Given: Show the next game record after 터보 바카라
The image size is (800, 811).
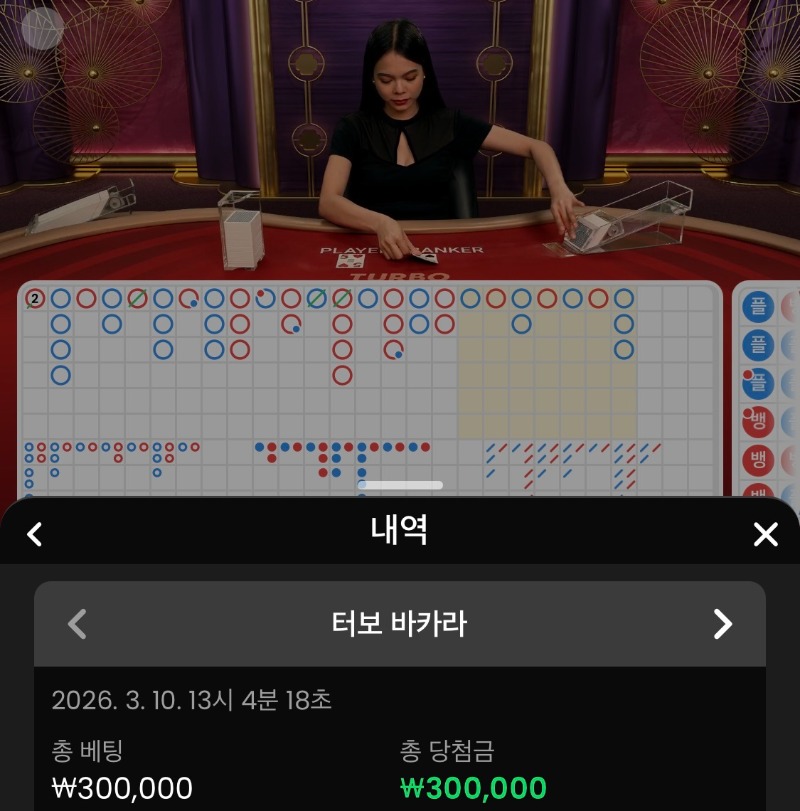Looking at the screenshot, I should [722, 624].
